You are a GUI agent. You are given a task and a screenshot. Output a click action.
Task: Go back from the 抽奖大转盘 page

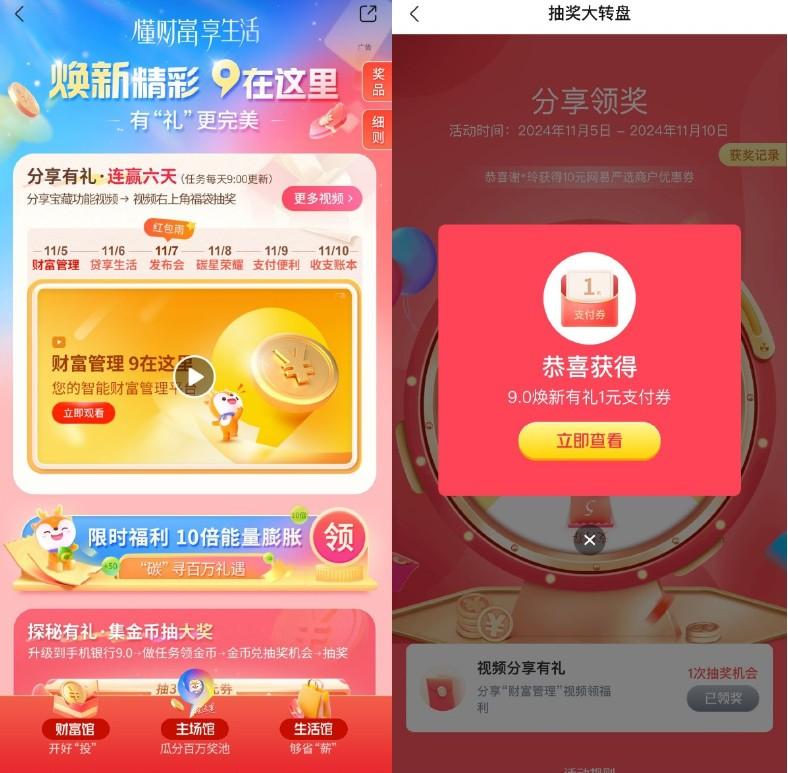[415, 14]
